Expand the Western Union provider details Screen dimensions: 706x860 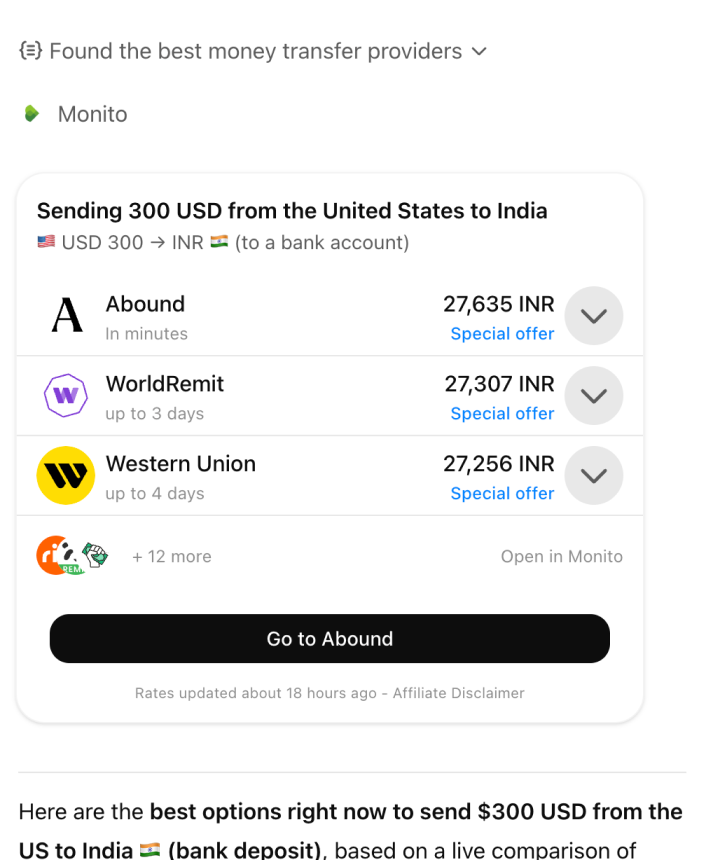coord(594,476)
